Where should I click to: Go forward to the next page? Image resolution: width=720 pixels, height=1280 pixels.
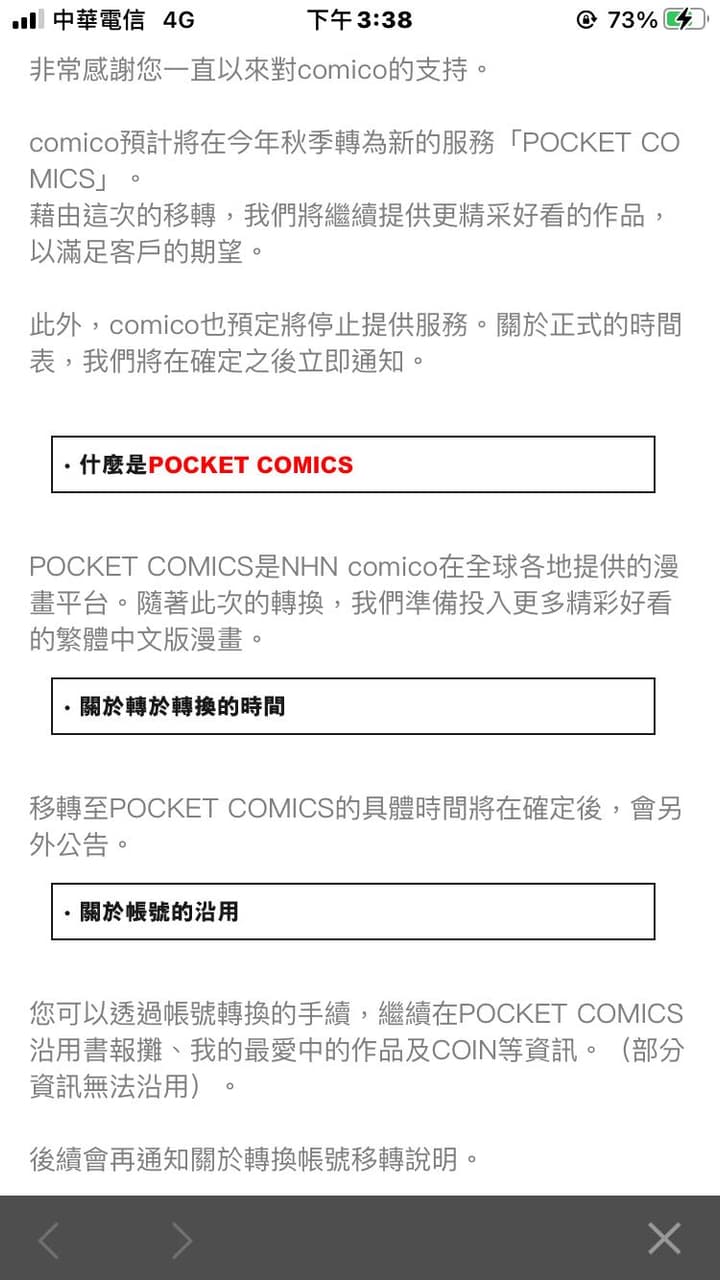(181, 1240)
